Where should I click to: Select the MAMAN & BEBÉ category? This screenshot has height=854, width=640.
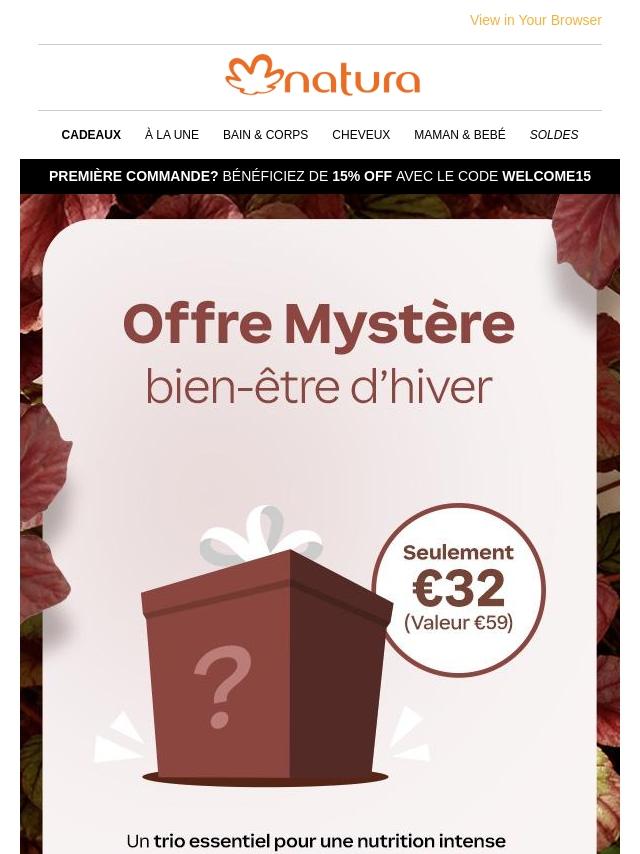460,135
